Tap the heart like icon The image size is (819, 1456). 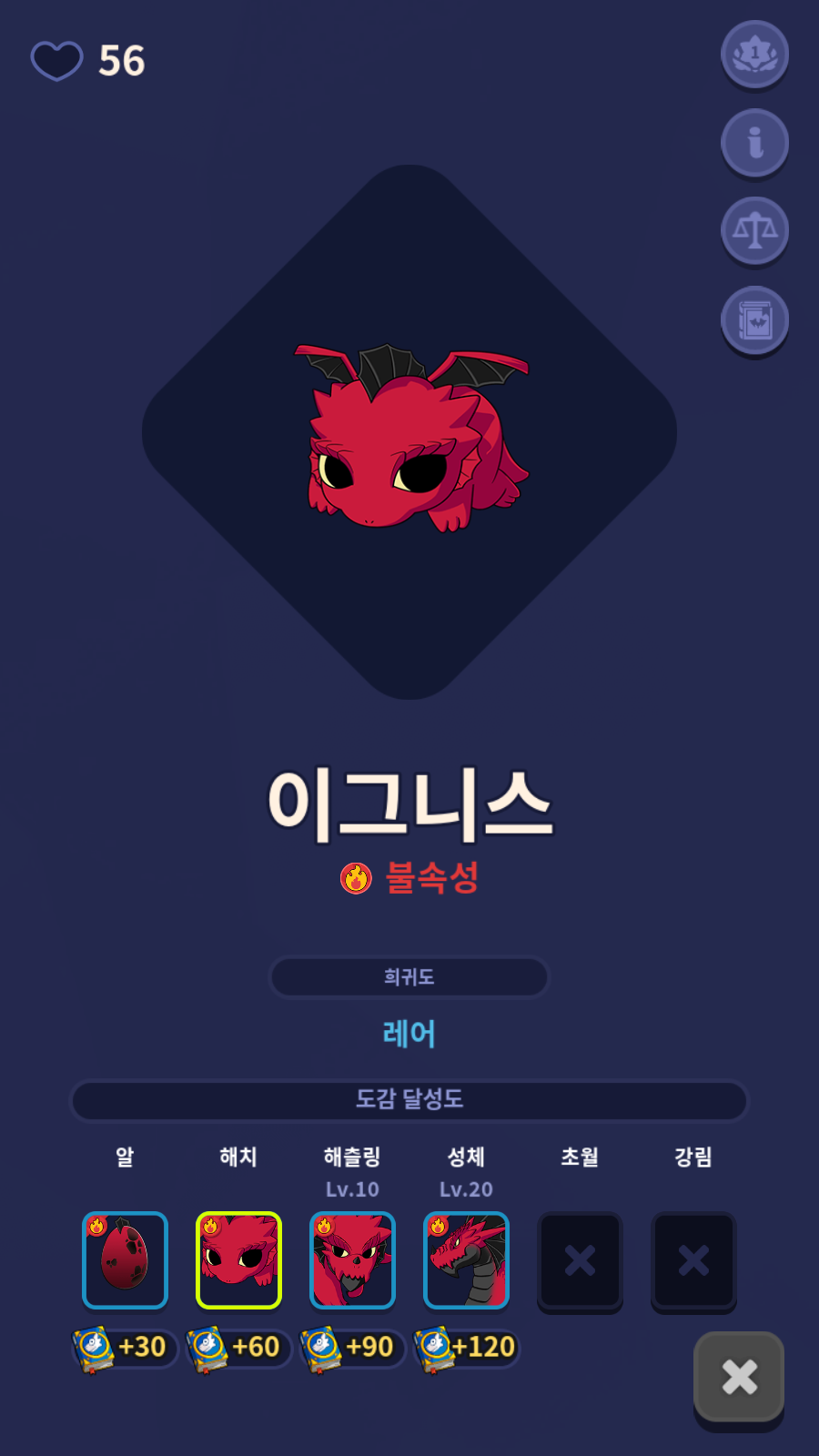pyautogui.click(x=56, y=61)
